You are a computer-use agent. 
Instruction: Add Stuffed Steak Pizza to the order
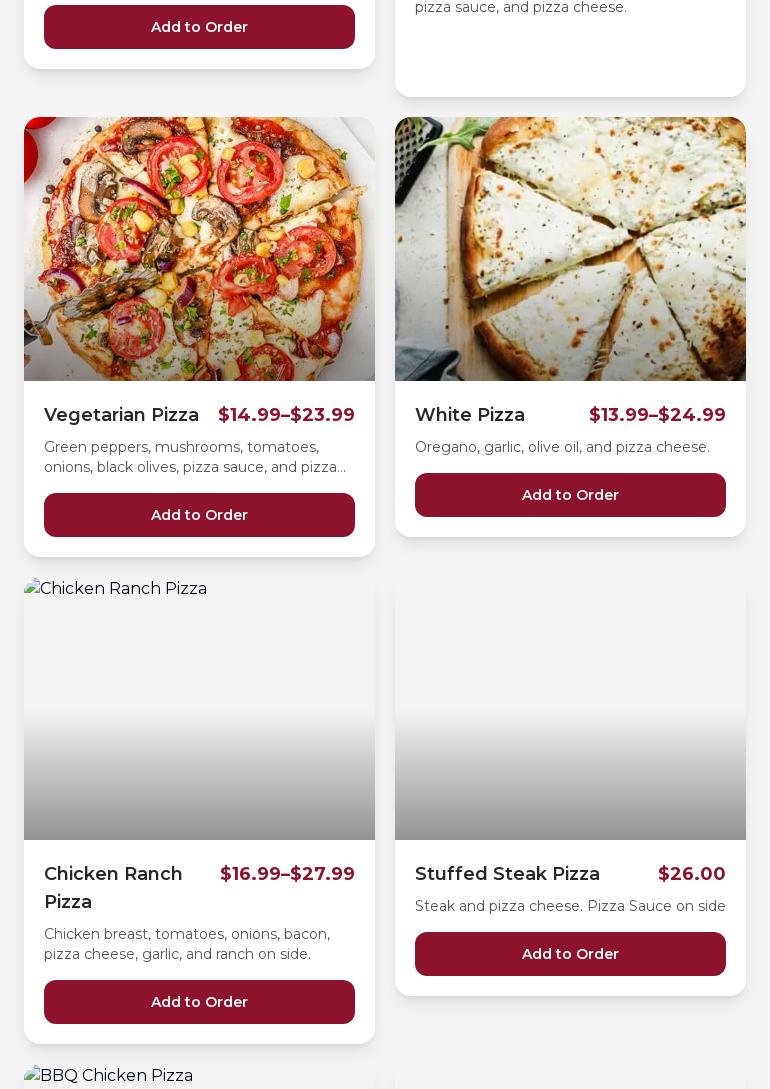click(x=570, y=954)
